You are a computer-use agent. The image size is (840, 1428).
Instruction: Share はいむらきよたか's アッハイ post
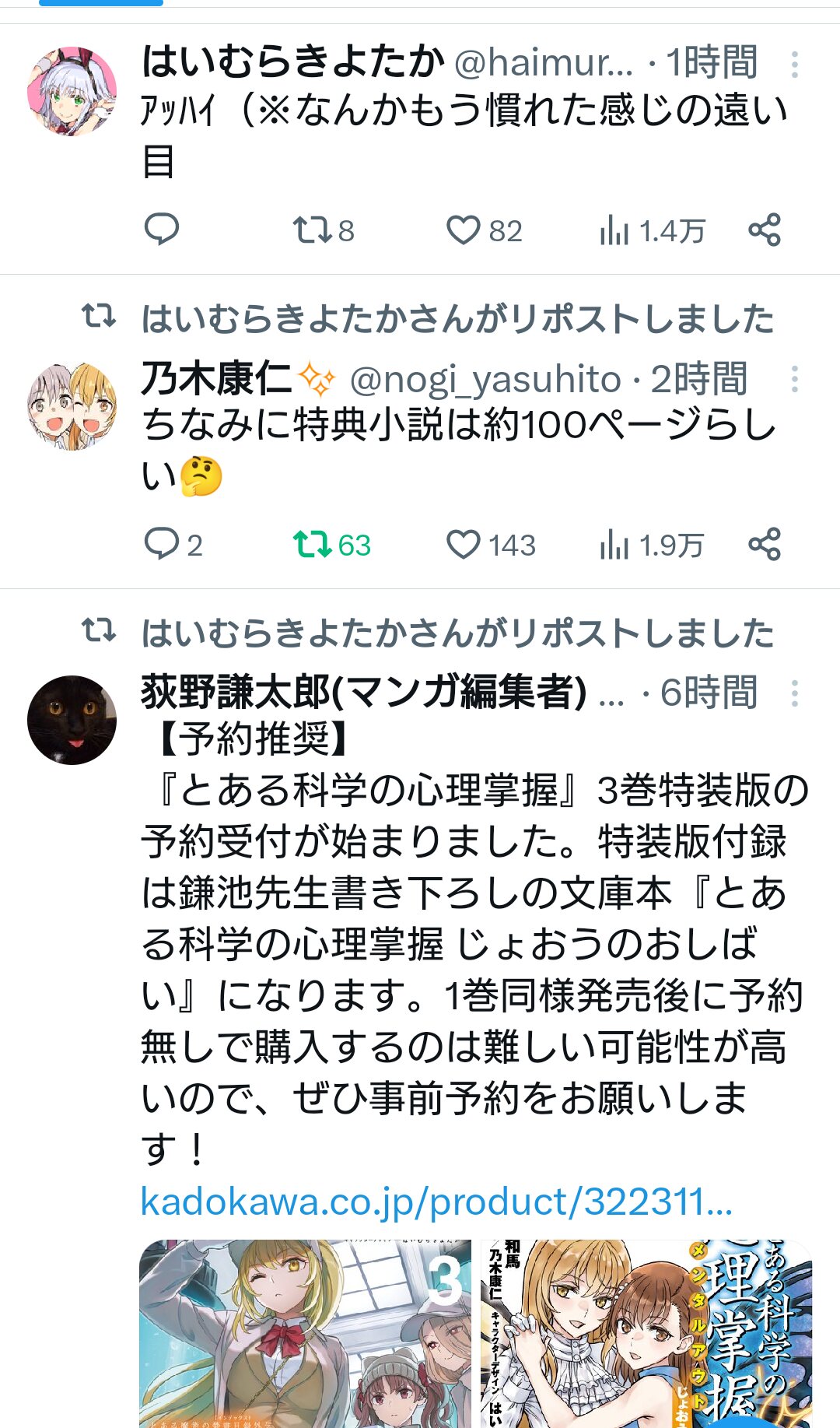click(764, 230)
